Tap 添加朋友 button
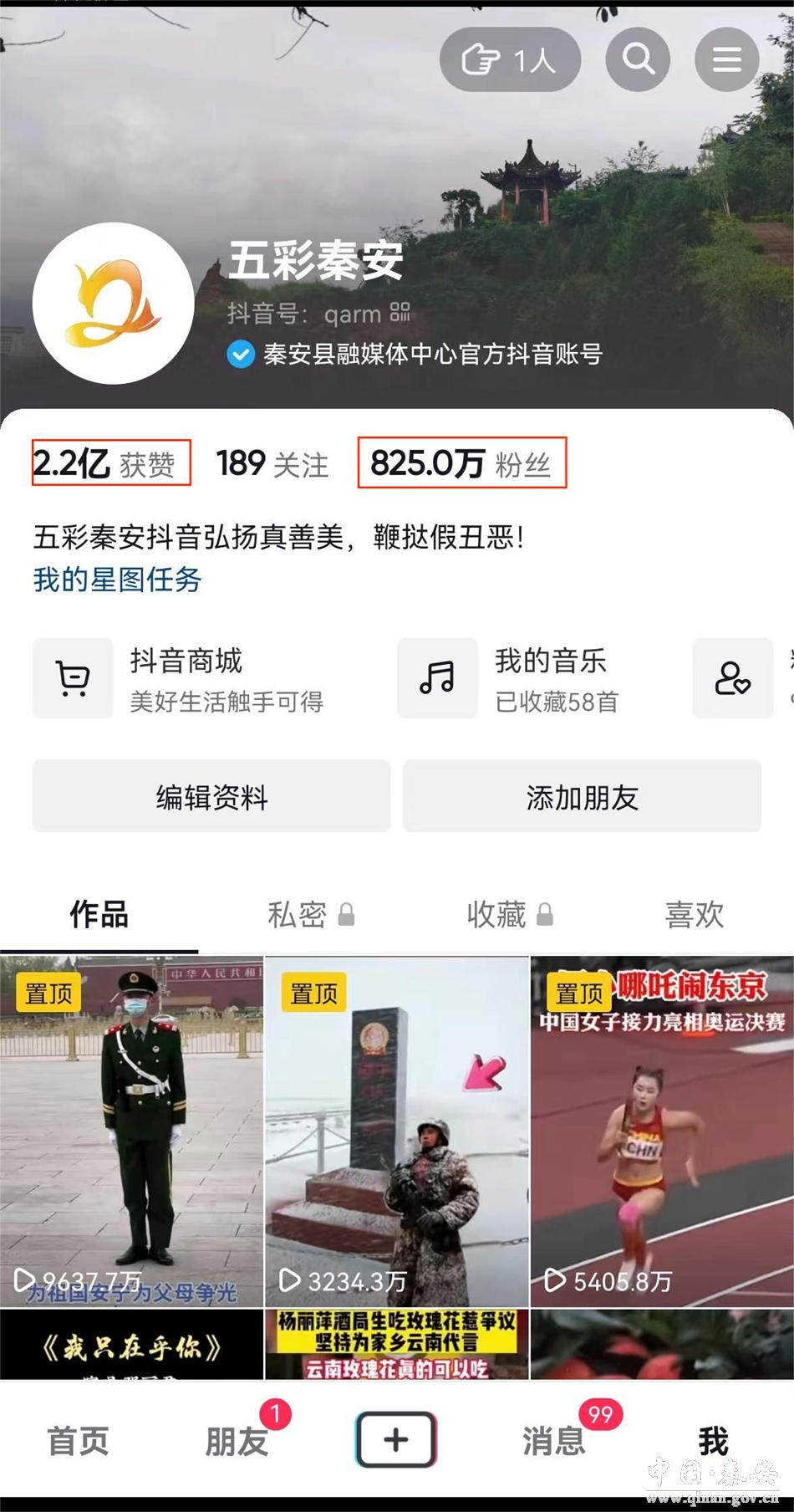The image size is (794, 1512). tap(582, 796)
